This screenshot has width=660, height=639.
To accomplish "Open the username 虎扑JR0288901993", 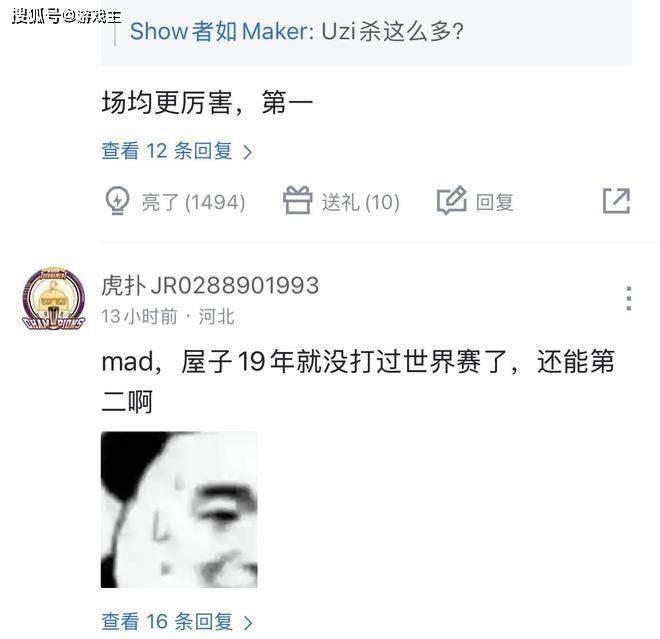I will click(210, 286).
